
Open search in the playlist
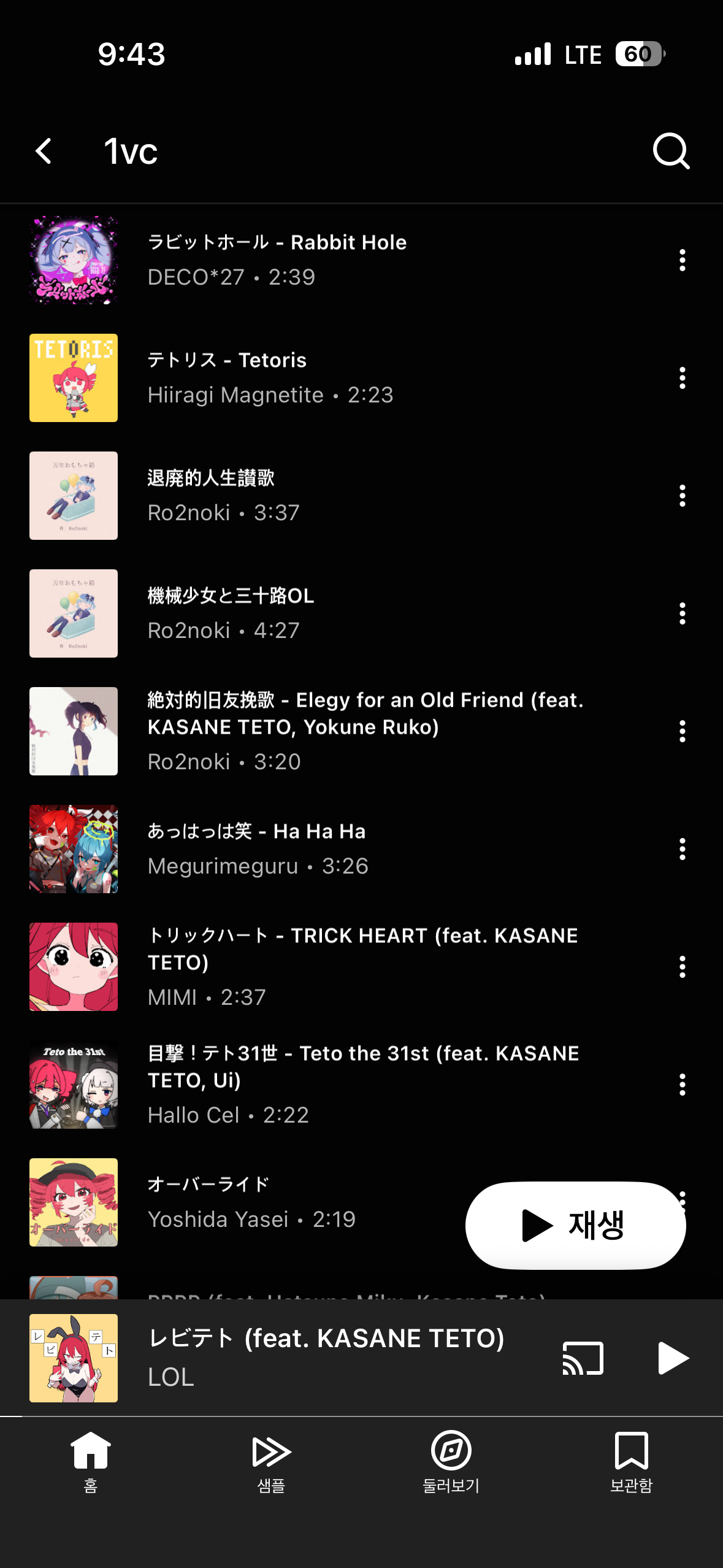point(671,151)
